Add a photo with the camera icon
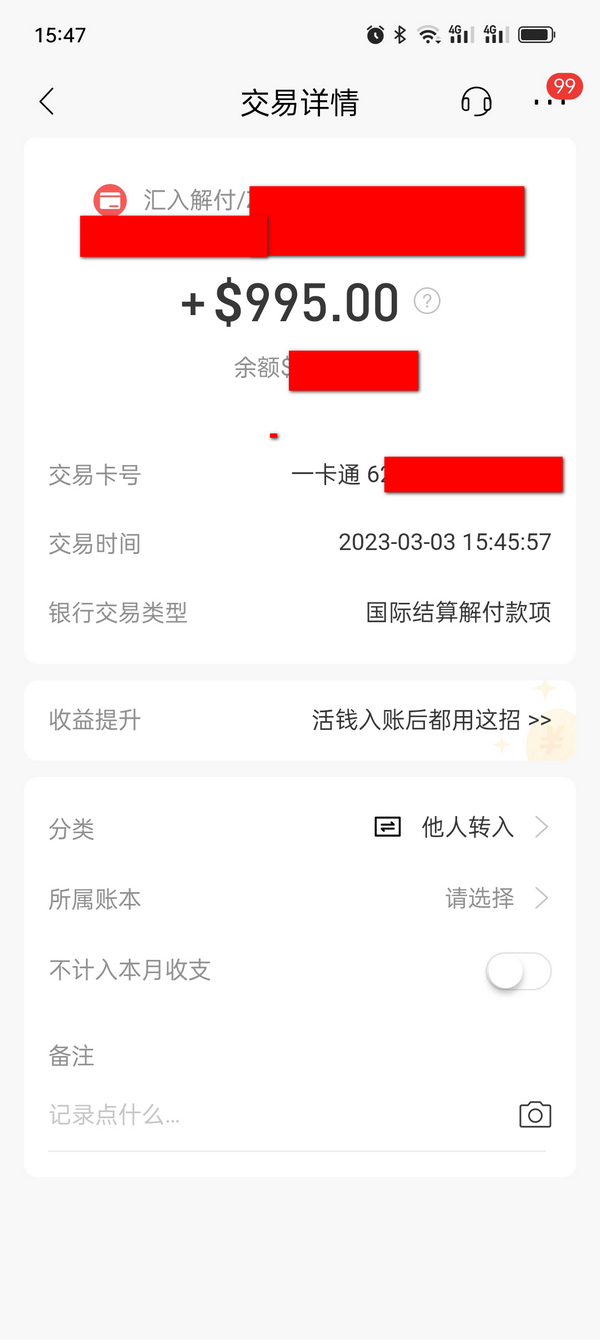Image resolution: width=600 pixels, height=1340 pixels. tap(535, 1115)
